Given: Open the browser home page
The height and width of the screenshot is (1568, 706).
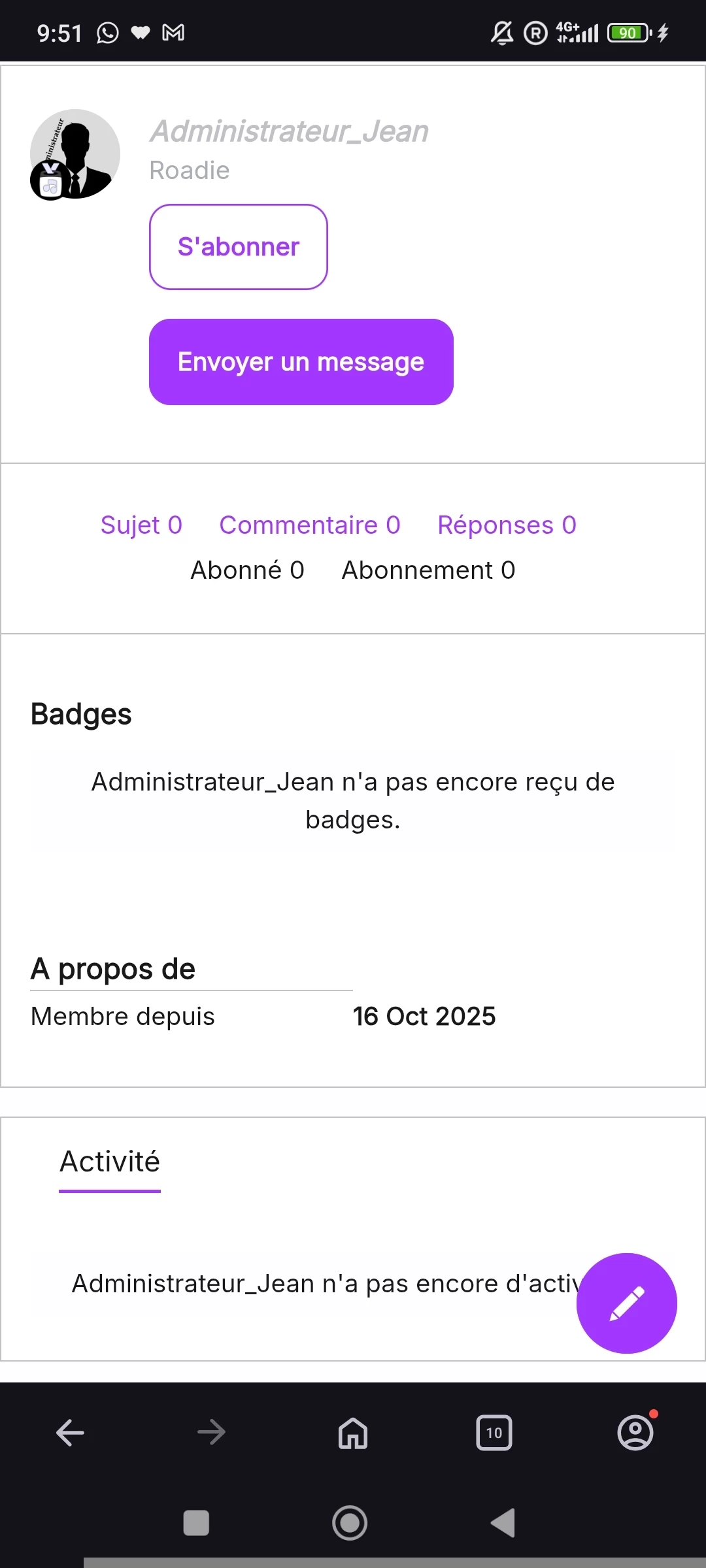Looking at the screenshot, I should pyautogui.click(x=353, y=1433).
